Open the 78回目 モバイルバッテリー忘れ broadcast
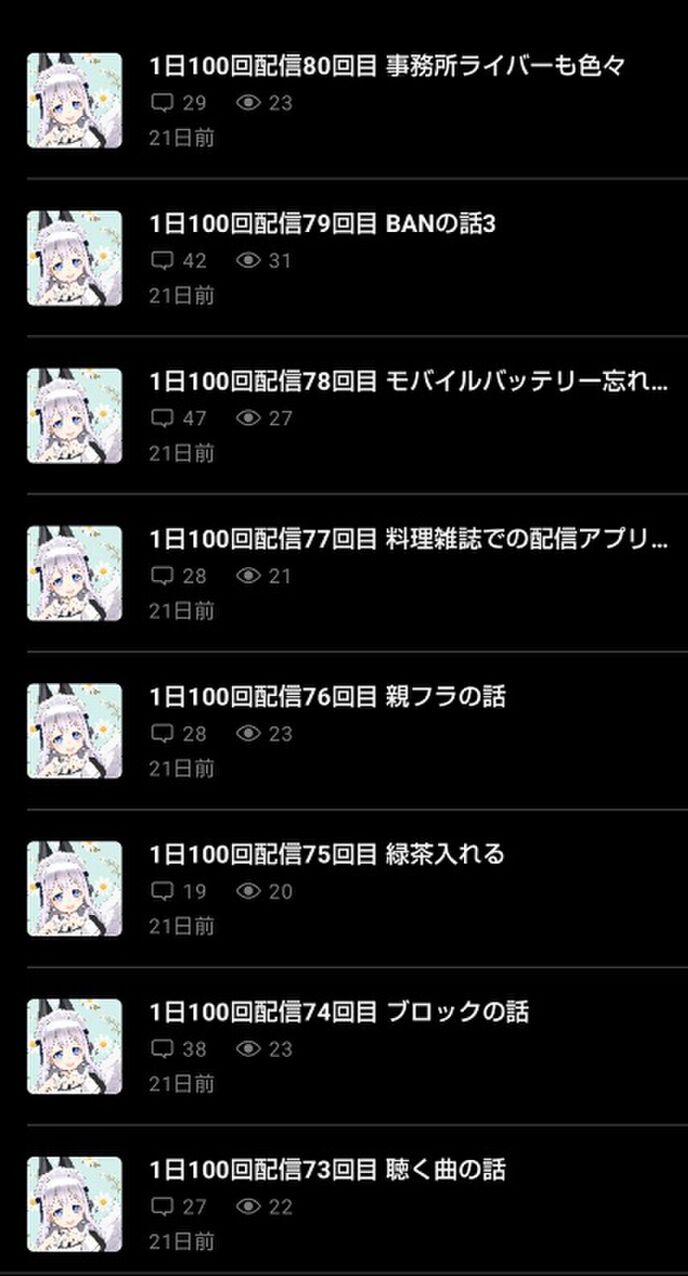688x1276 pixels. 408,382
